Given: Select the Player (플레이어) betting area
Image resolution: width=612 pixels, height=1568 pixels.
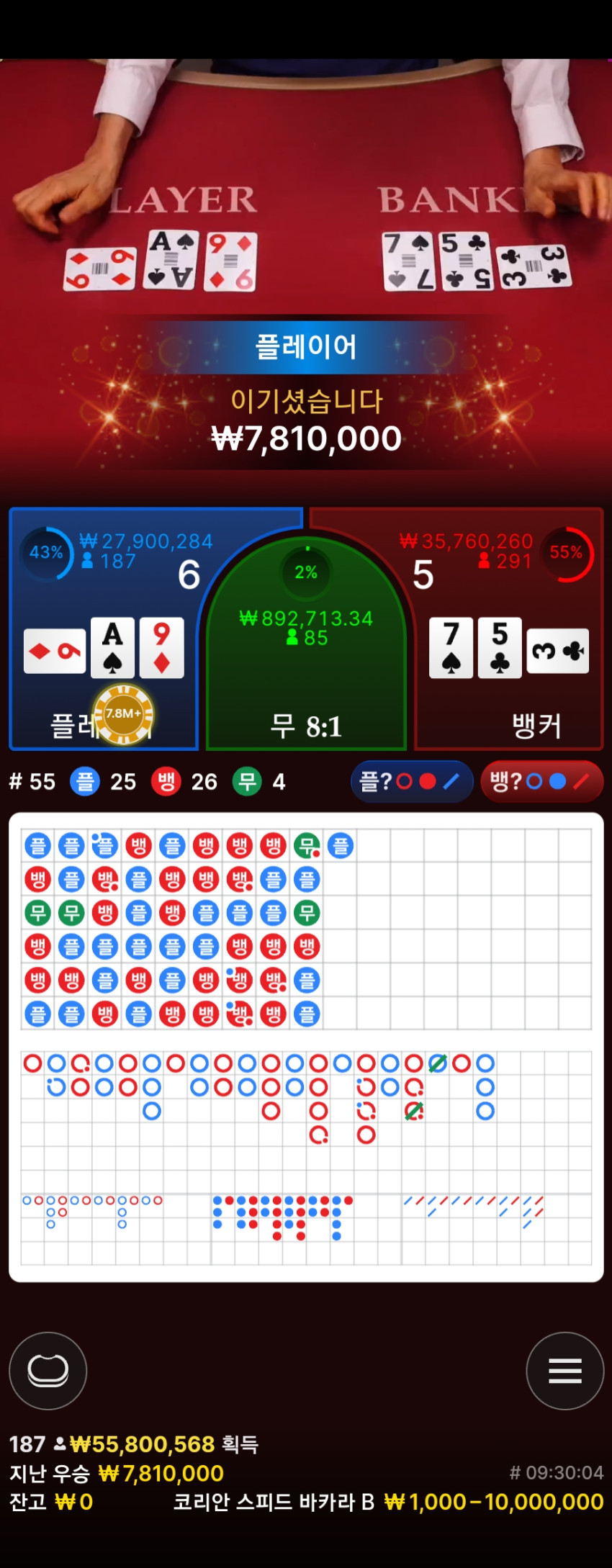Looking at the screenshot, I should (x=104, y=629).
